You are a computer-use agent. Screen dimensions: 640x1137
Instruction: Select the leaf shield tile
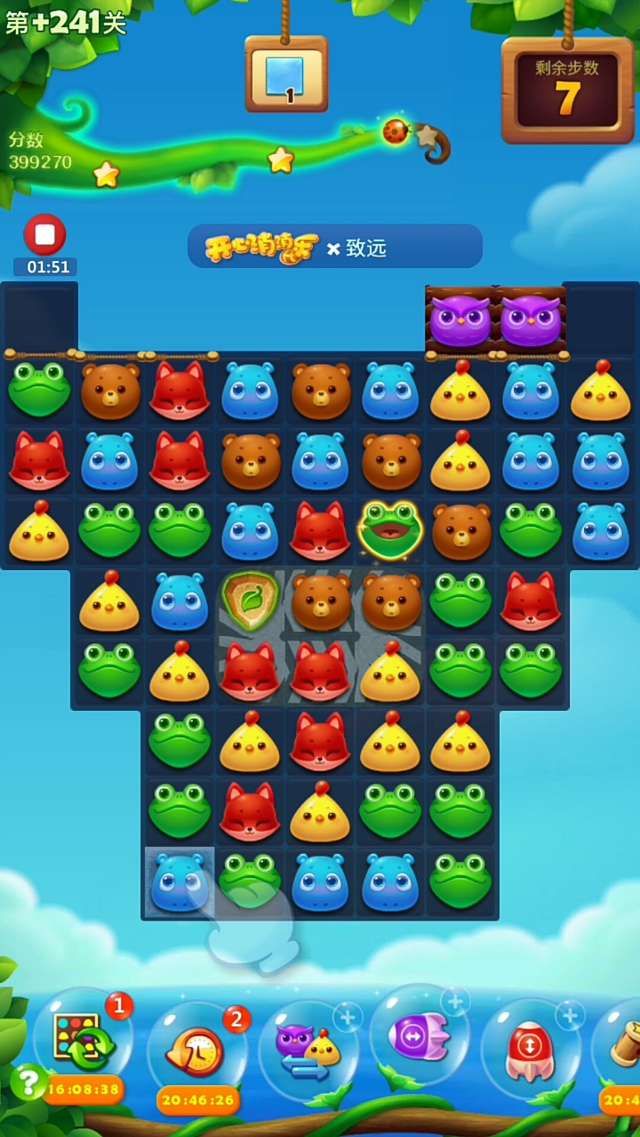249,600
